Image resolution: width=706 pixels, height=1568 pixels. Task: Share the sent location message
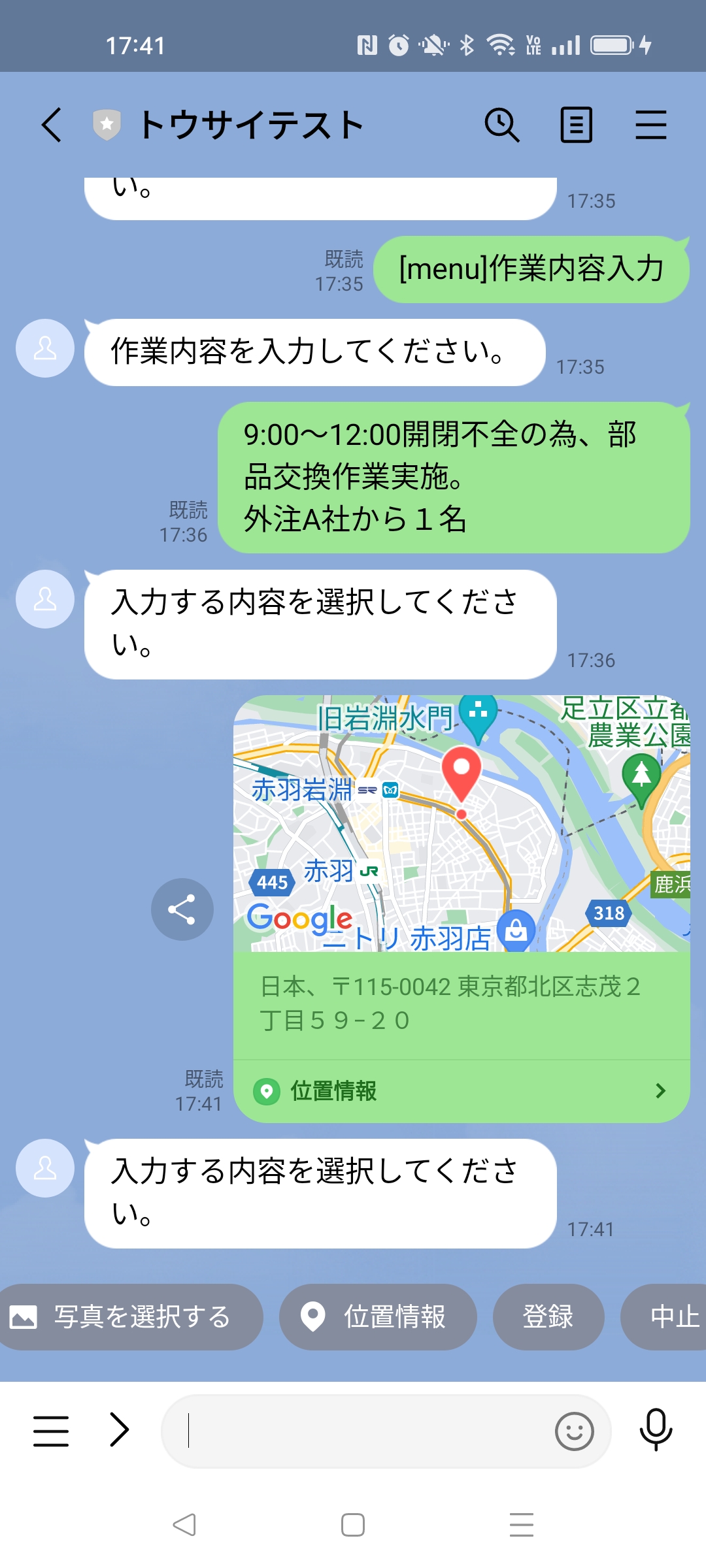coord(182,909)
